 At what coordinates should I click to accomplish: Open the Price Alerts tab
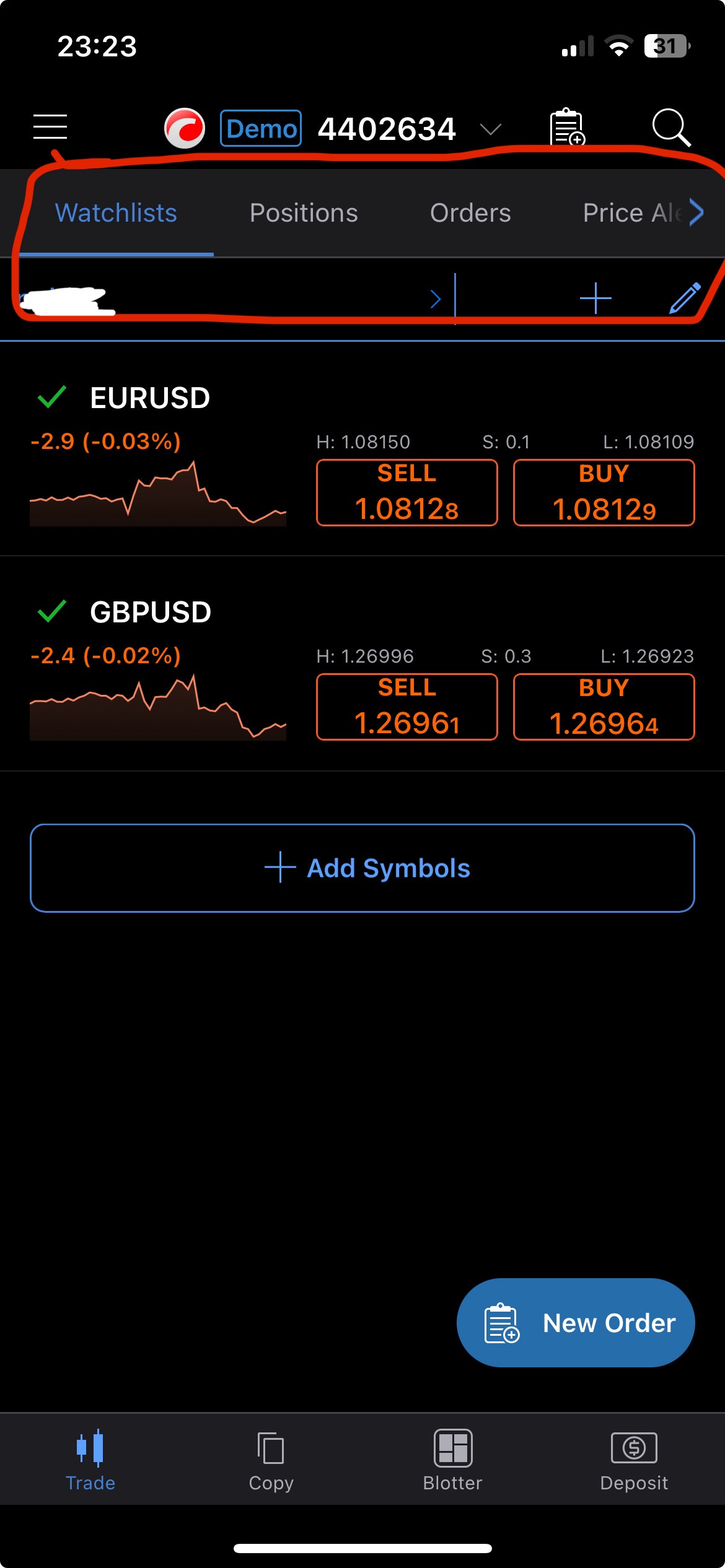coord(632,213)
